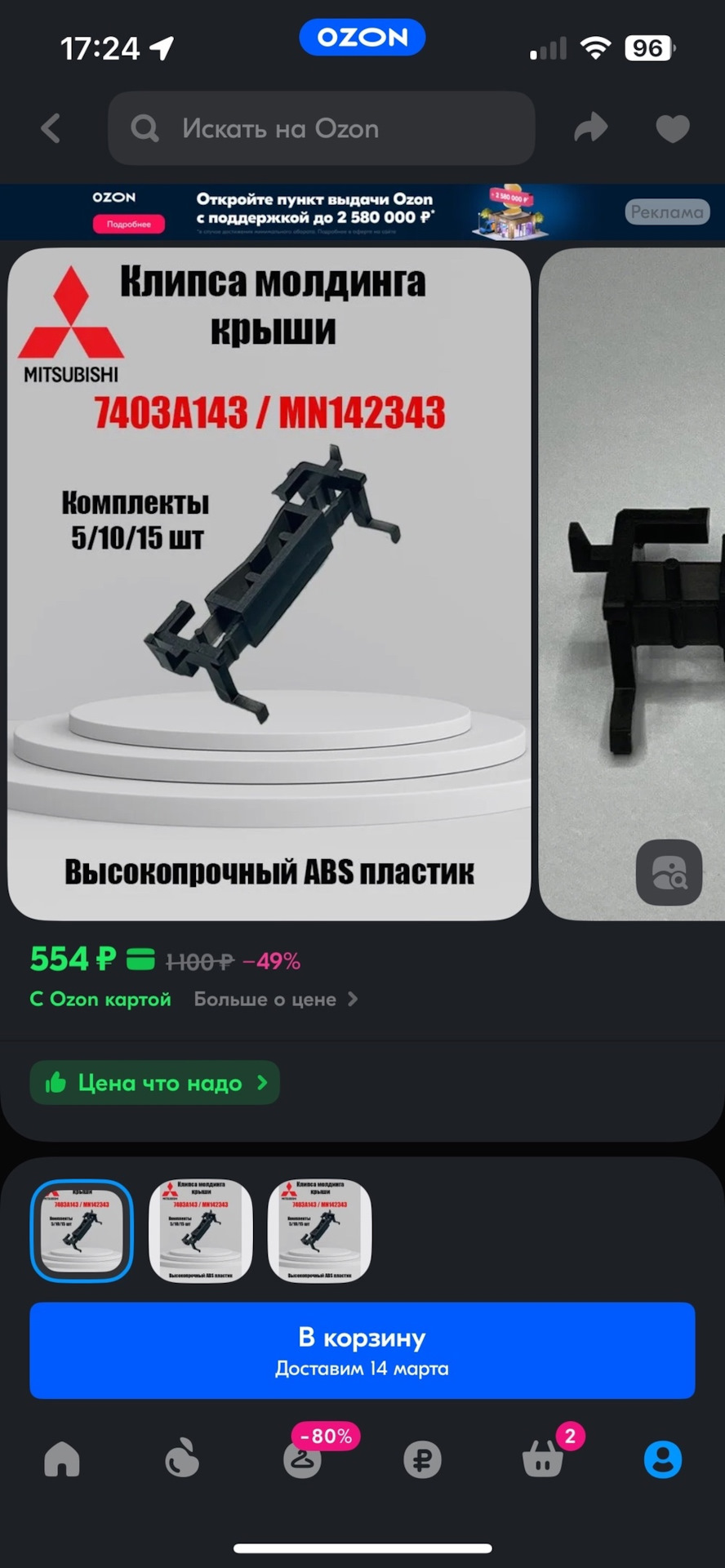Screen dimensions: 725x1568
Task: Add product to favorites with heart icon
Action: [x=673, y=128]
